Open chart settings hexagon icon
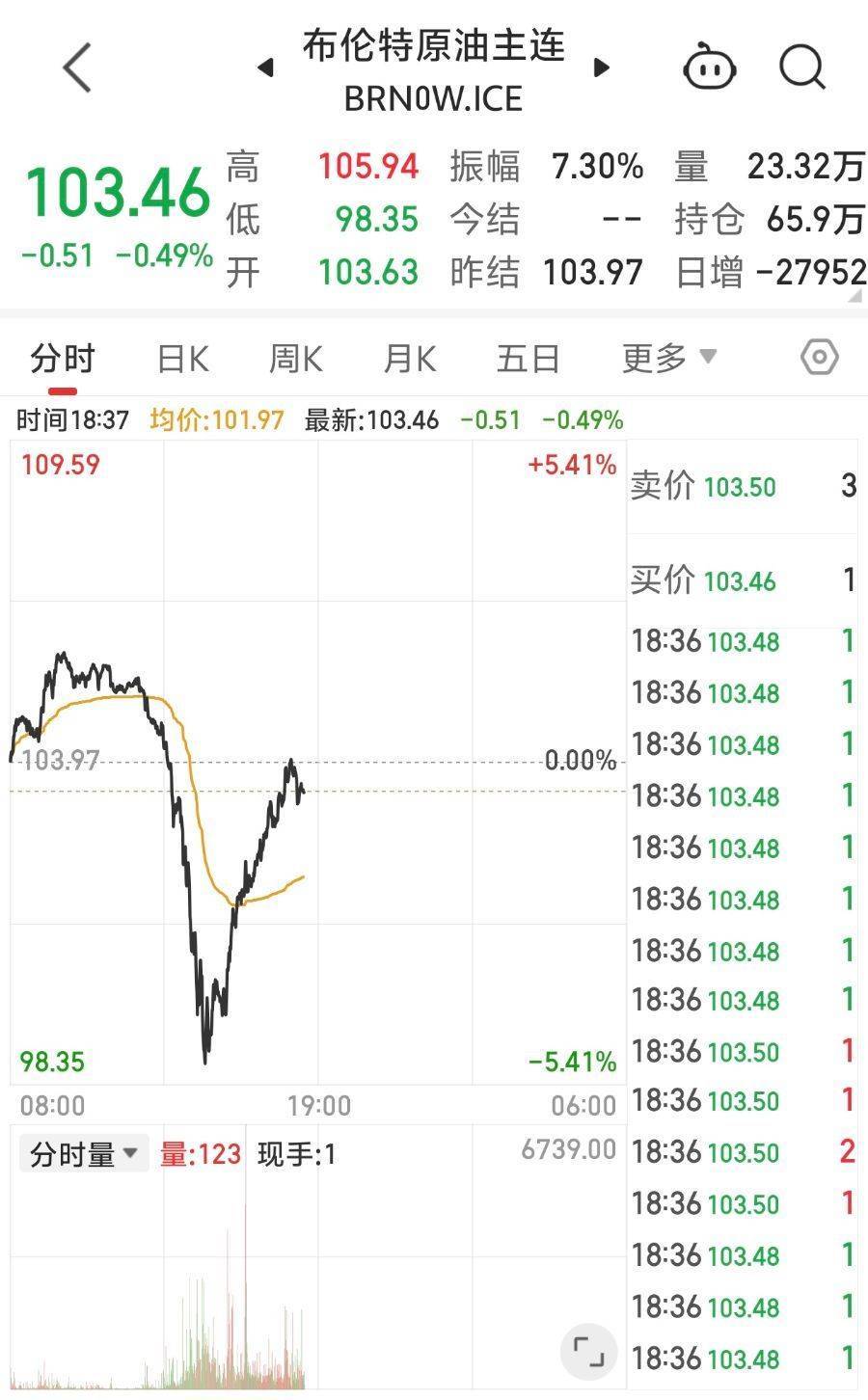The width and height of the screenshot is (868, 1400). [820, 358]
